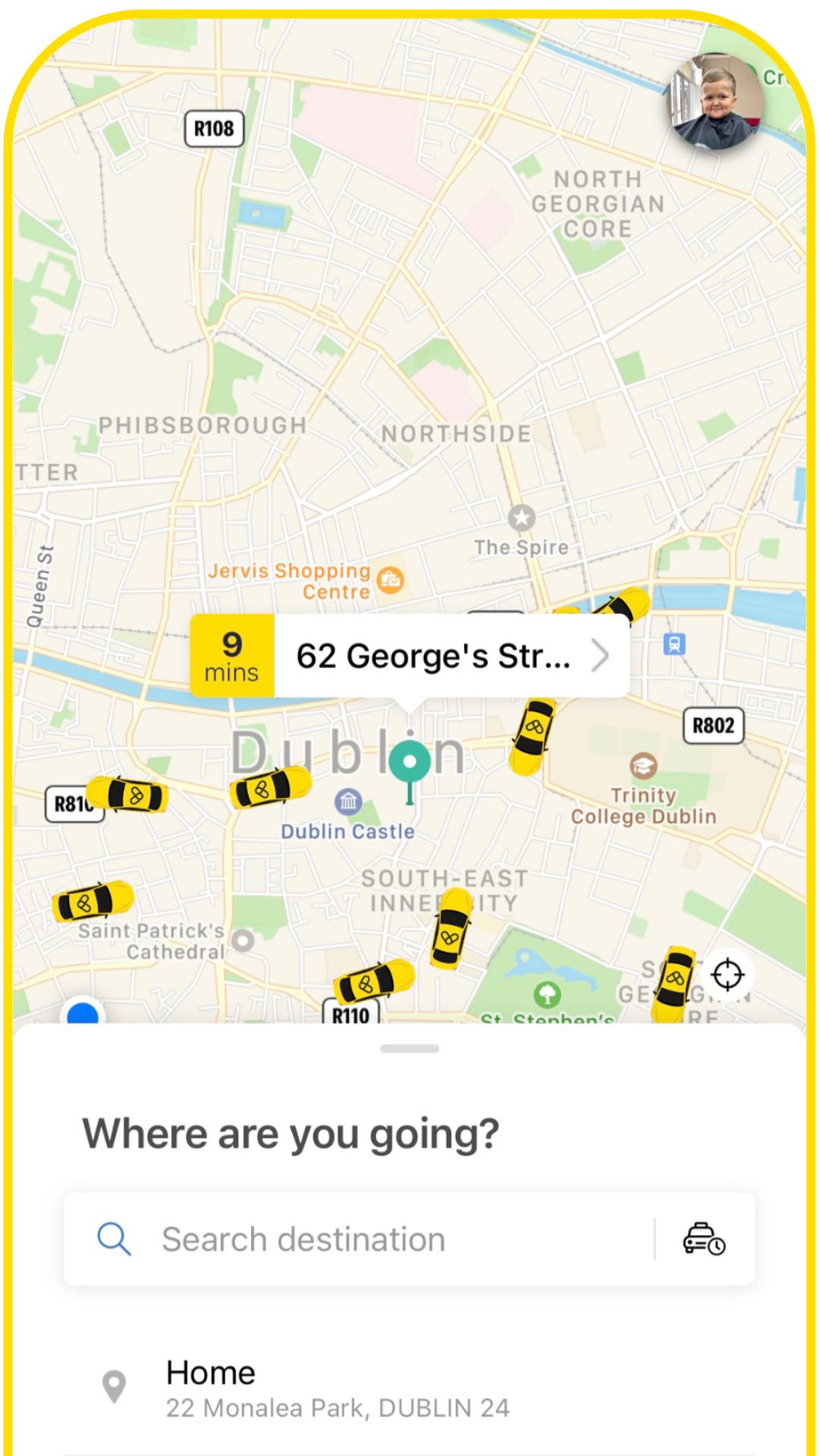This screenshot has height=1456, width=819.
Task: Open the profile picture avatar
Action: (x=713, y=102)
